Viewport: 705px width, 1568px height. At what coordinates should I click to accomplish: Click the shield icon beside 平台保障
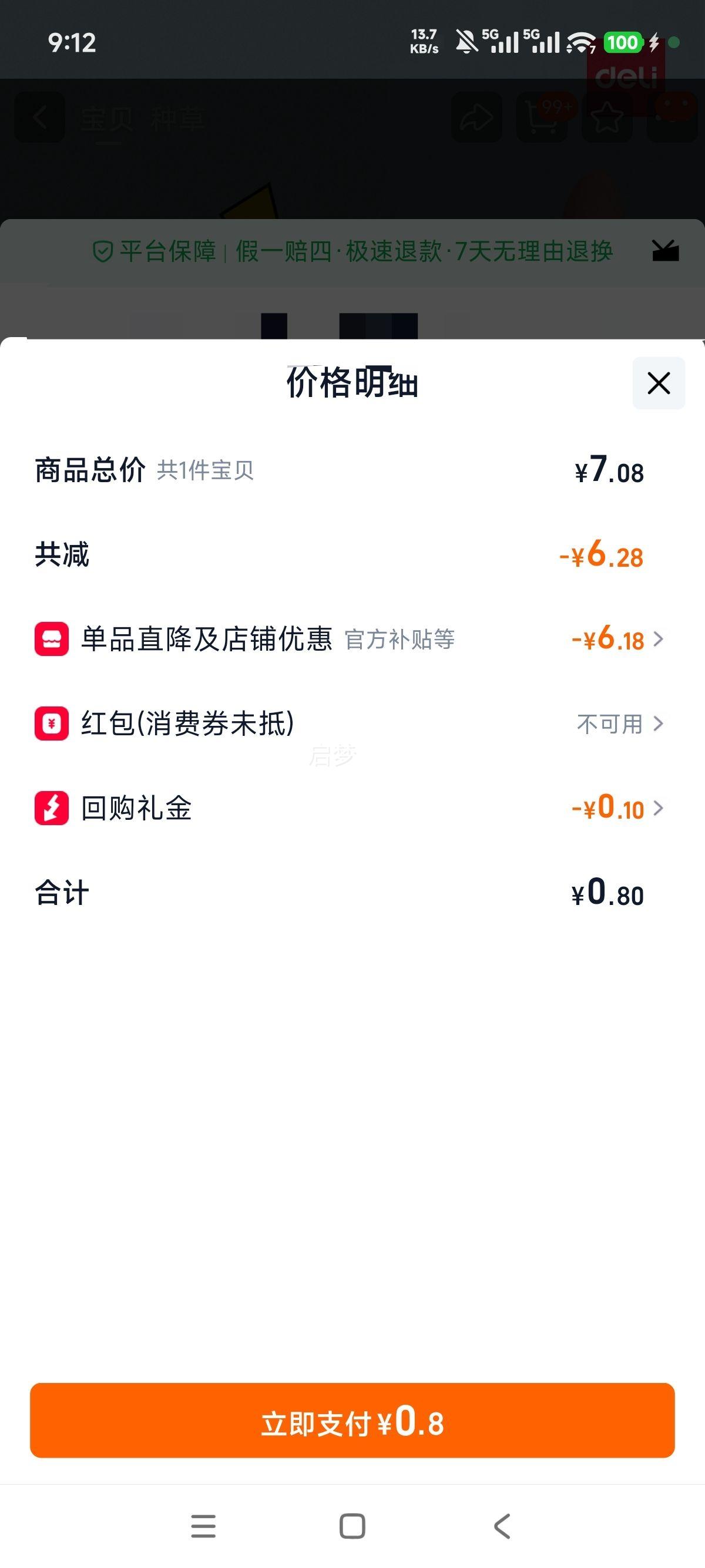tap(103, 250)
